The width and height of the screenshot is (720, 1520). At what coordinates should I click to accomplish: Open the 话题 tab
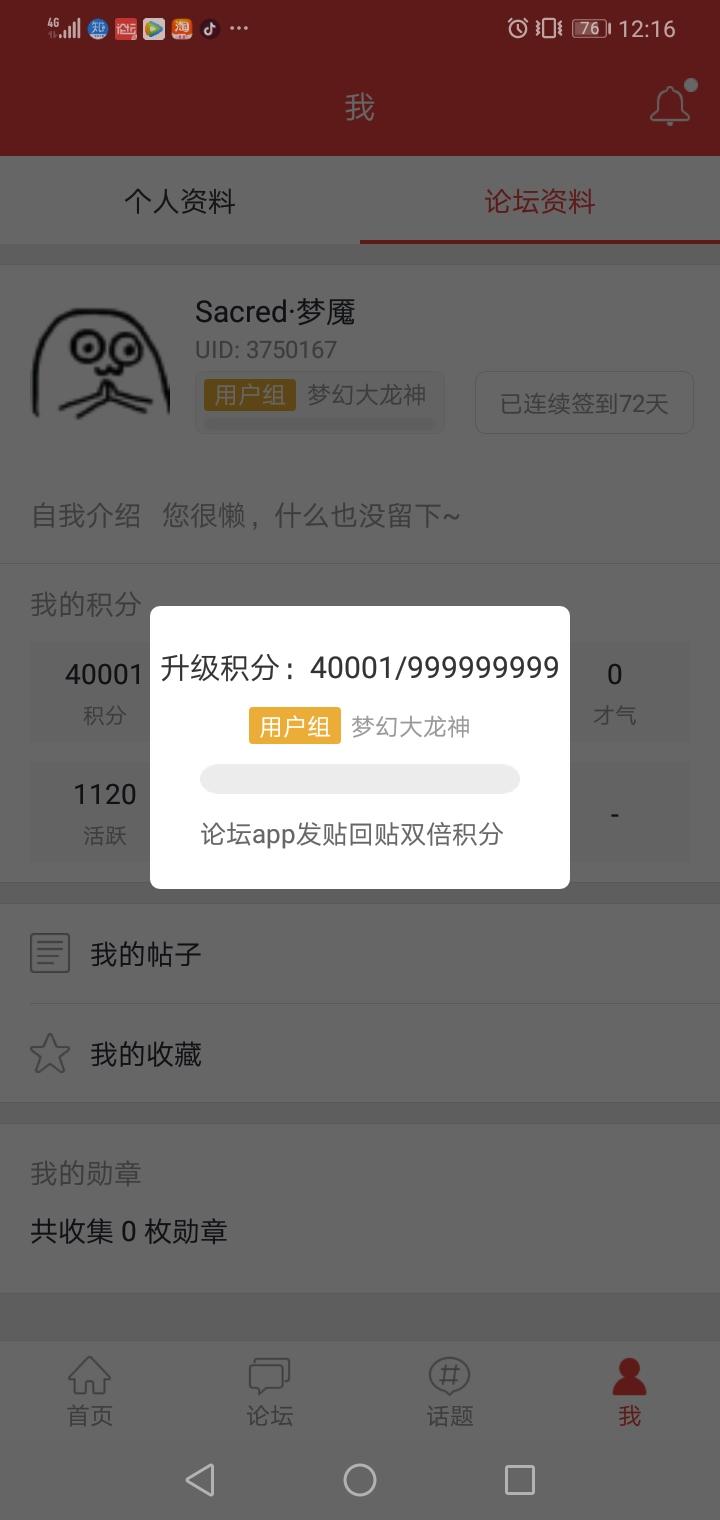click(450, 1392)
